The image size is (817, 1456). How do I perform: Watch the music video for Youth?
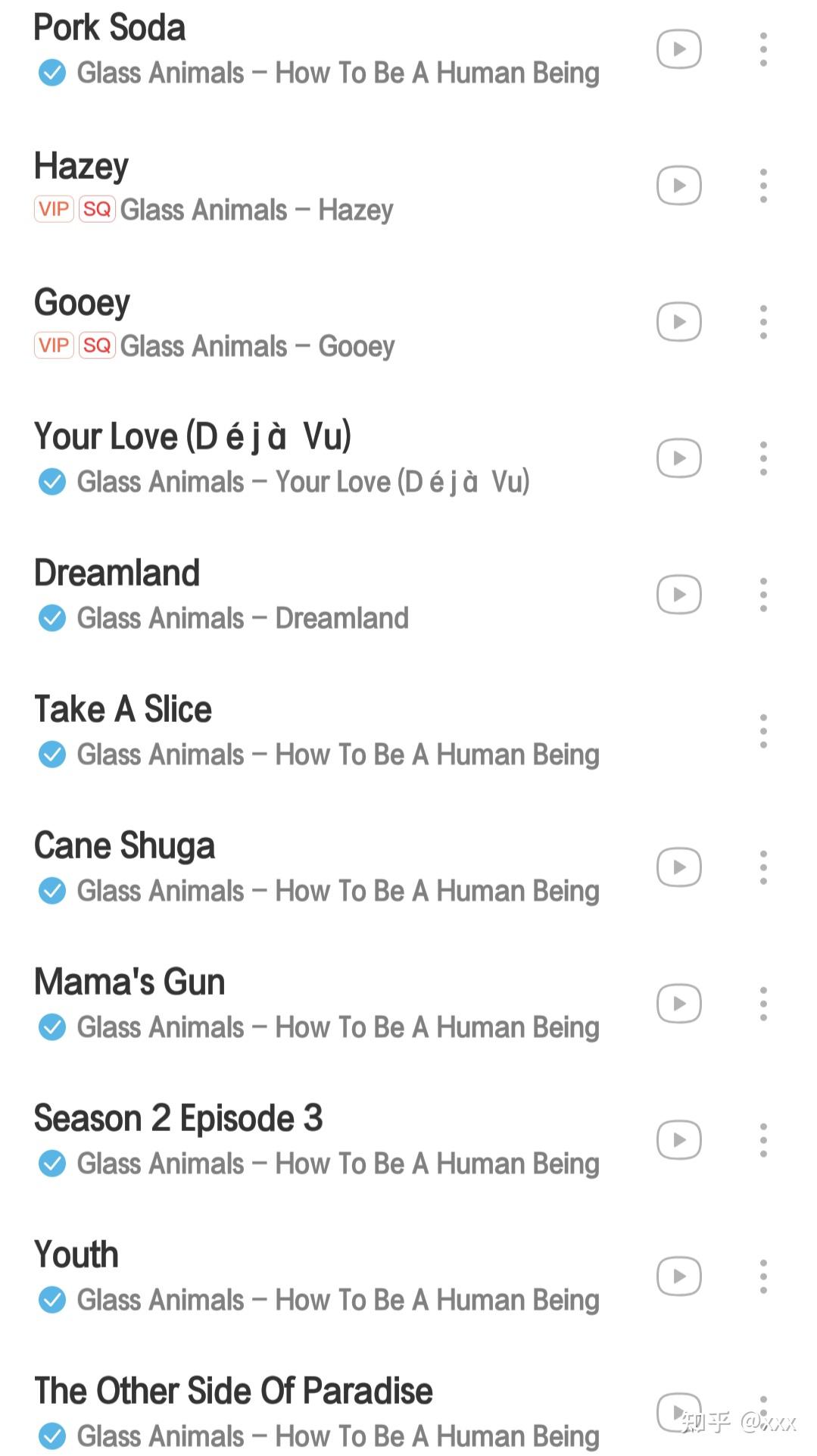[678, 1276]
